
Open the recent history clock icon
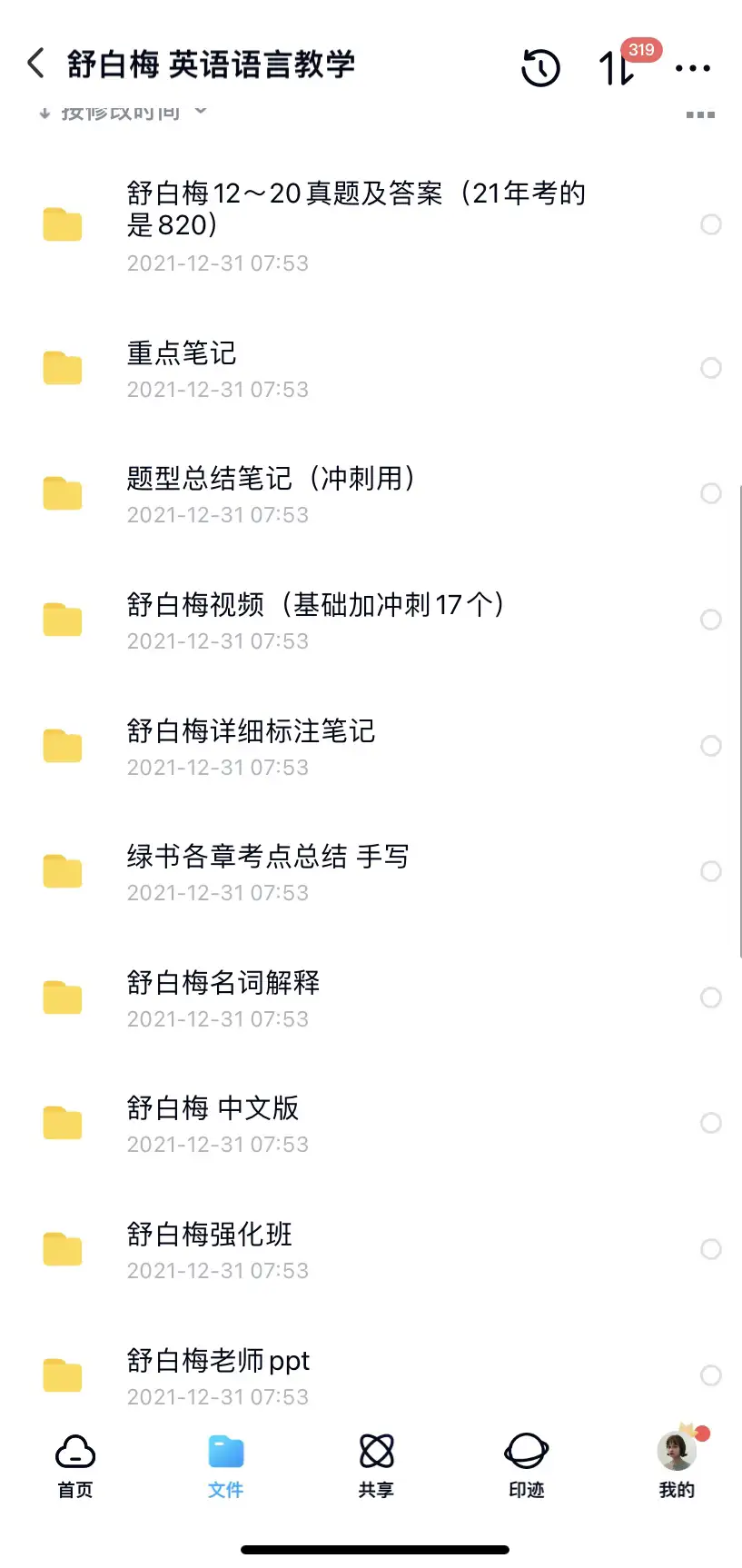542,68
